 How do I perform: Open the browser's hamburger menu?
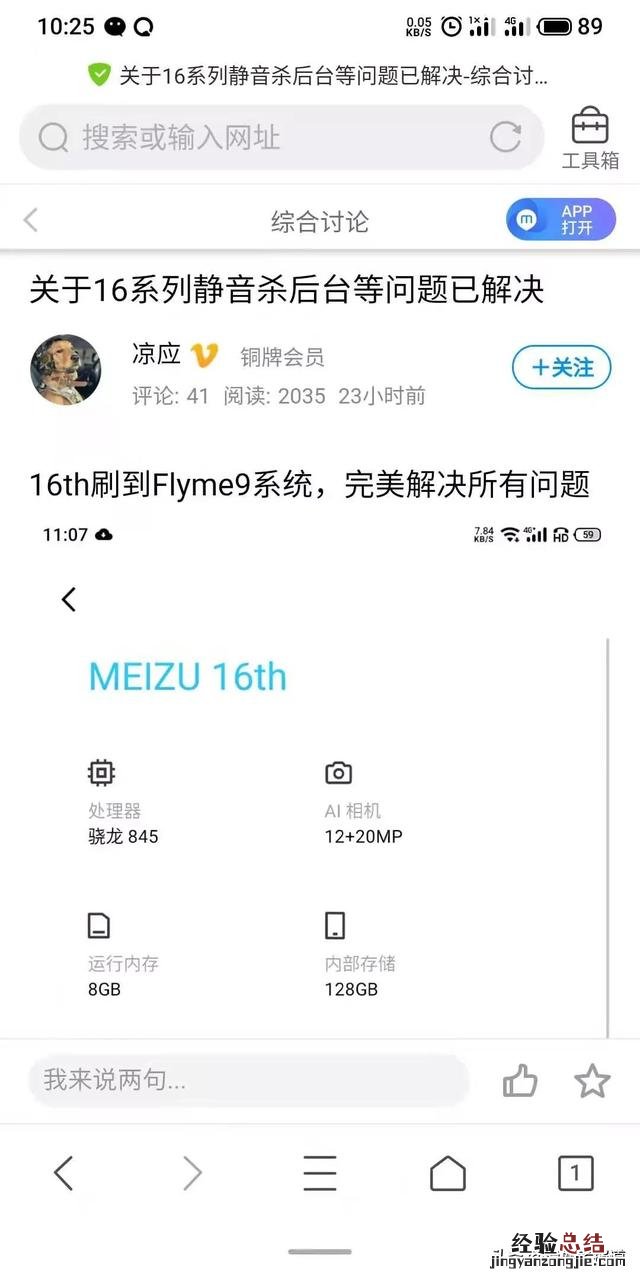tap(320, 1173)
